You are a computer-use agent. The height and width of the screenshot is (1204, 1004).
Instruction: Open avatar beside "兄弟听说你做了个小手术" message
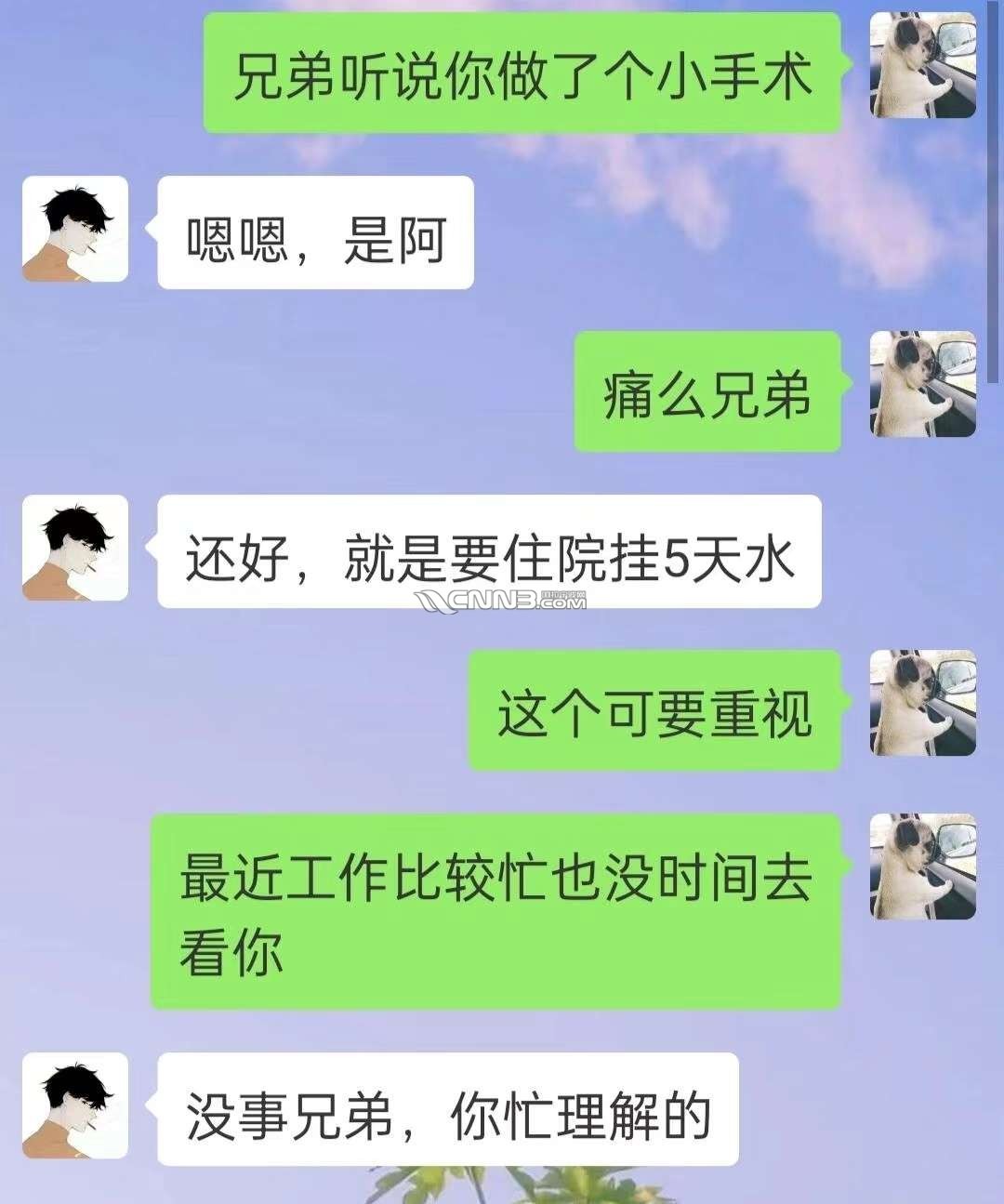[x=922, y=65]
